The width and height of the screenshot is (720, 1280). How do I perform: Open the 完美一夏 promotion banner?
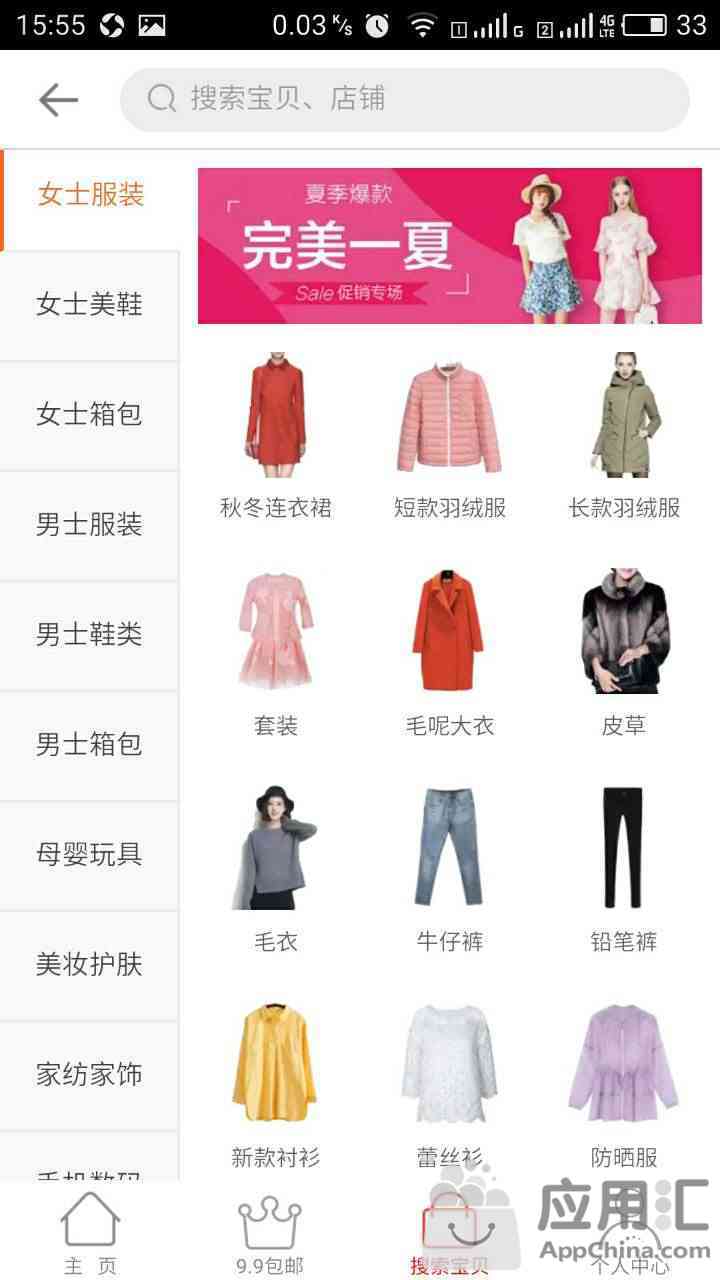(450, 246)
